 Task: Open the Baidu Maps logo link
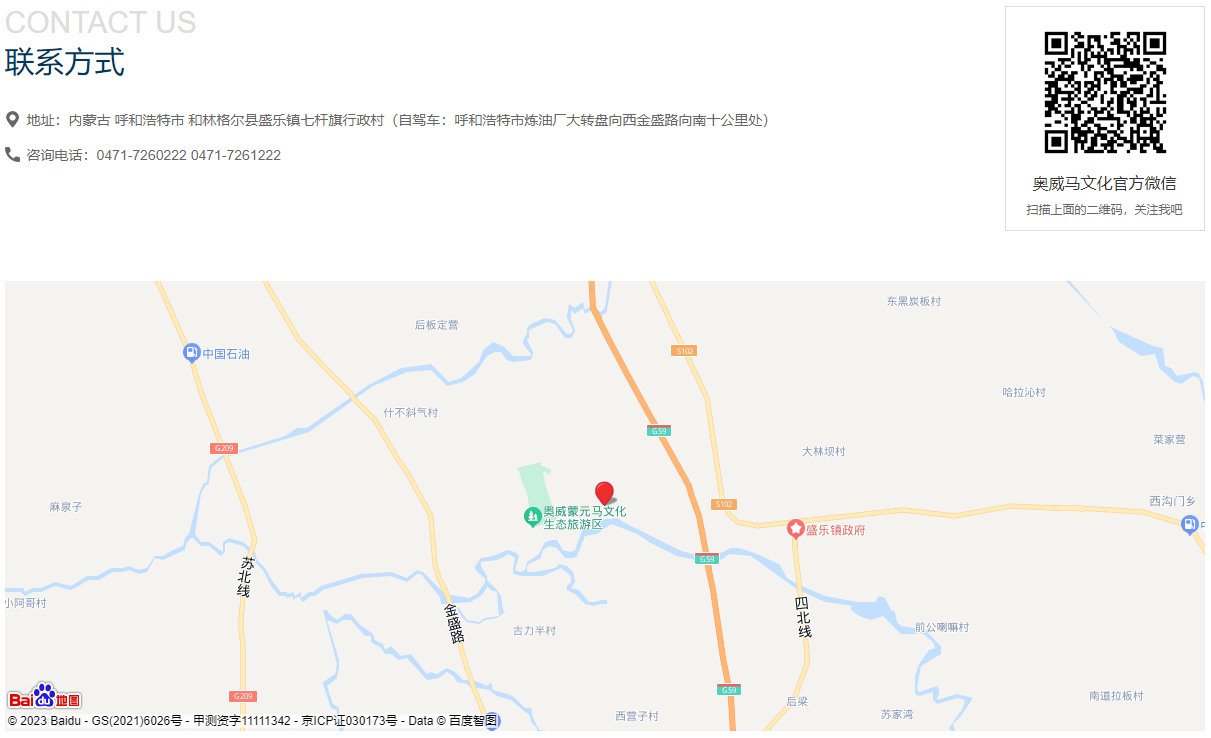pyautogui.click(x=45, y=697)
